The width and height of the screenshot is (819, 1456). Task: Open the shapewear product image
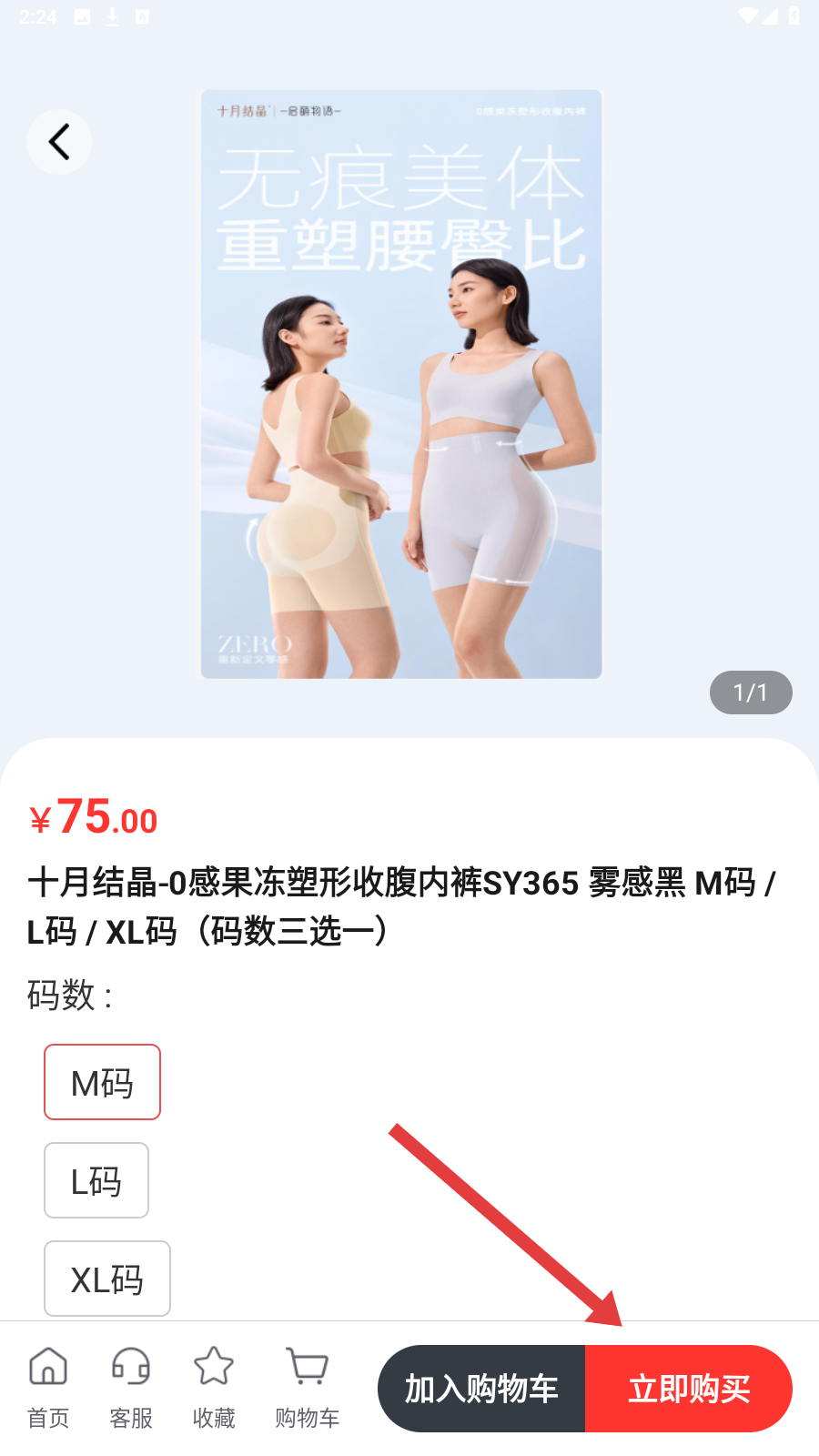[x=401, y=384]
